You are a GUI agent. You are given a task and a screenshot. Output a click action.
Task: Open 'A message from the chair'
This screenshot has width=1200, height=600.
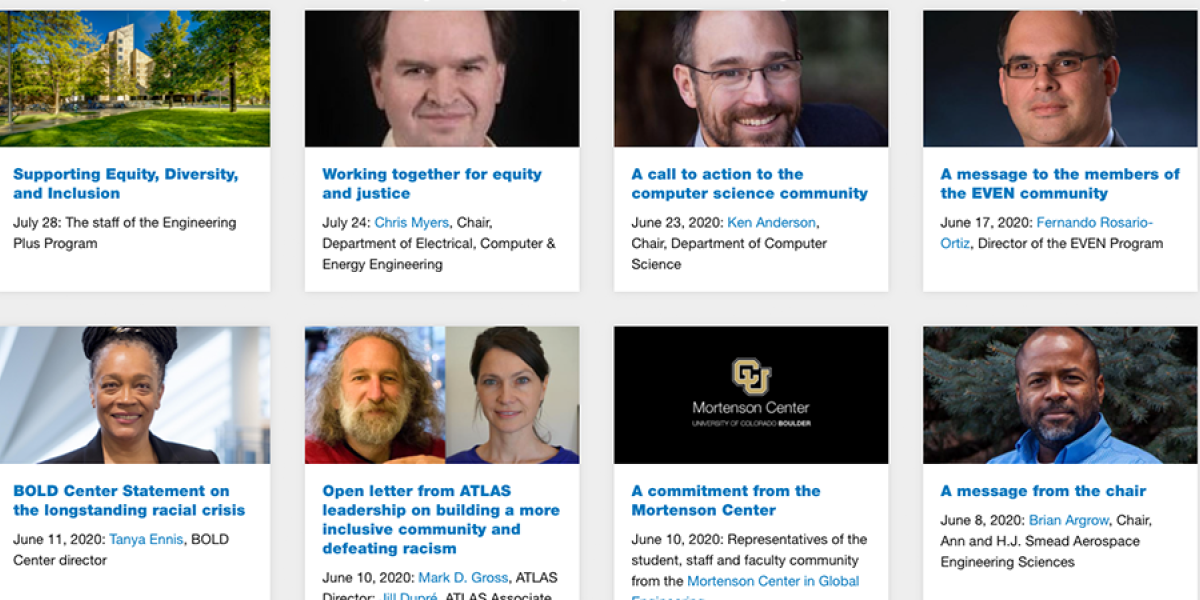coord(1043,491)
